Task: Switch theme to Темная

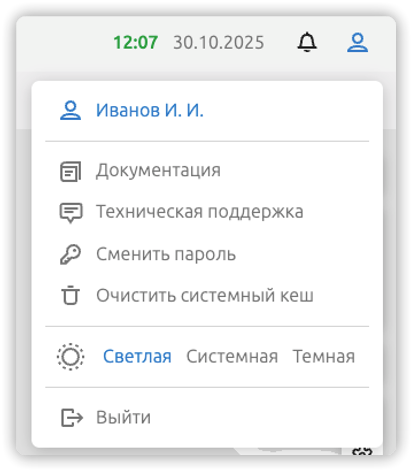Action: [x=324, y=356]
